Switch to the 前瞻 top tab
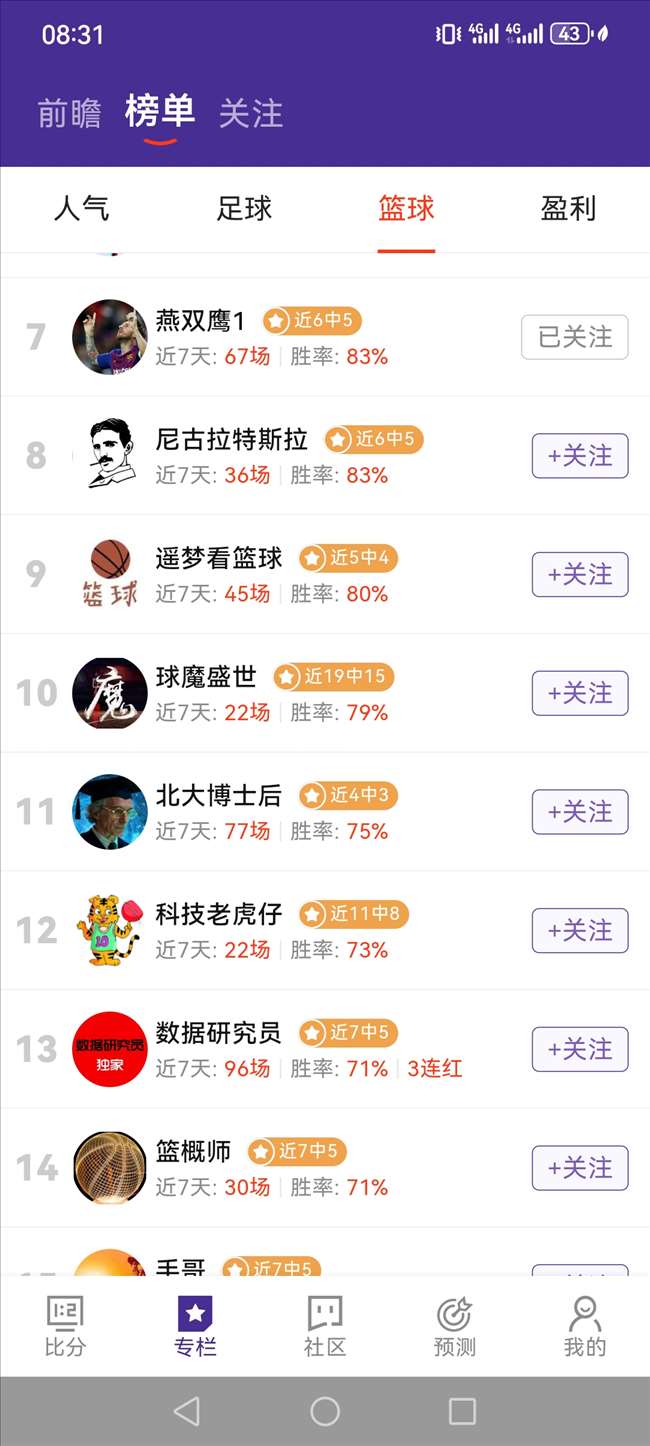Image resolution: width=650 pixels, height=1446 pixels. coord(70,113)
